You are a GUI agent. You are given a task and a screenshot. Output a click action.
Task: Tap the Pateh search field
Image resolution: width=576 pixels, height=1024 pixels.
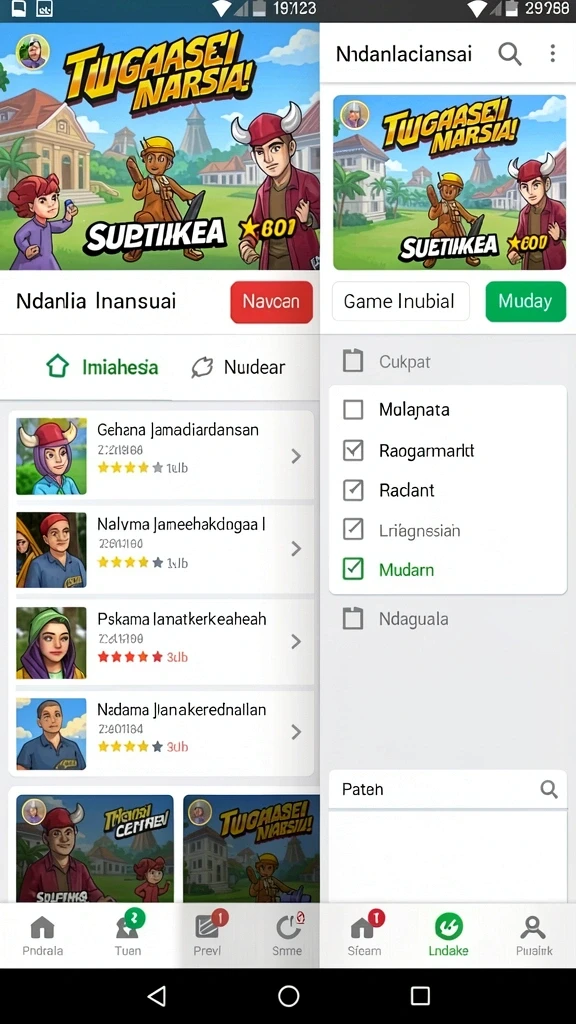click(448, 790)
